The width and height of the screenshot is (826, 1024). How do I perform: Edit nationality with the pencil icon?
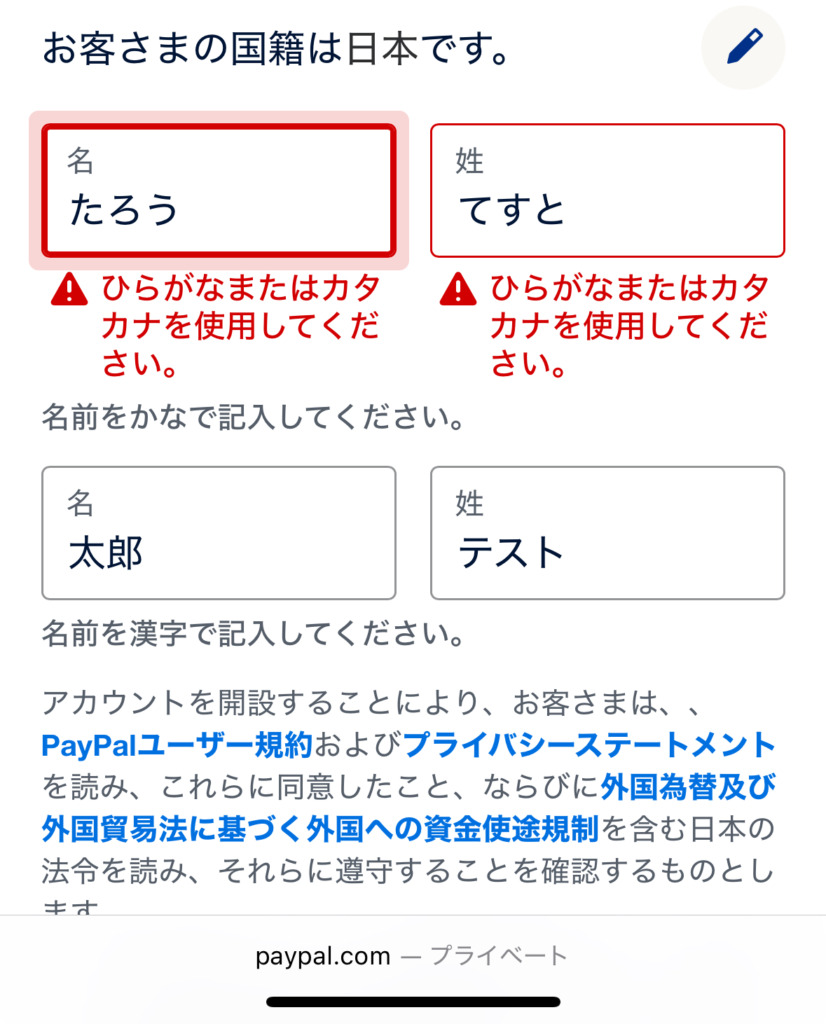coord(743,47)
